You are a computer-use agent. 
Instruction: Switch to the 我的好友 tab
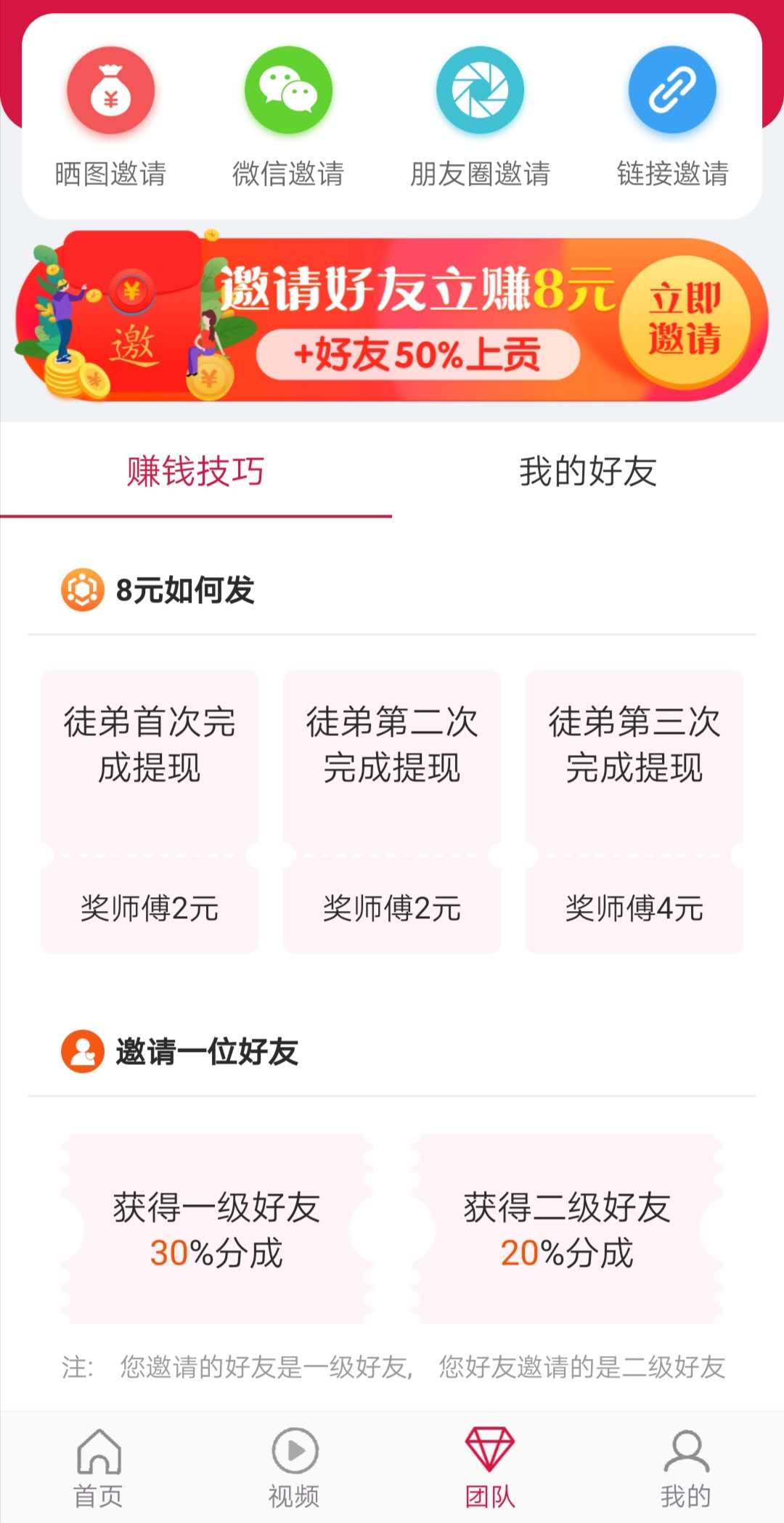[588, 471]
